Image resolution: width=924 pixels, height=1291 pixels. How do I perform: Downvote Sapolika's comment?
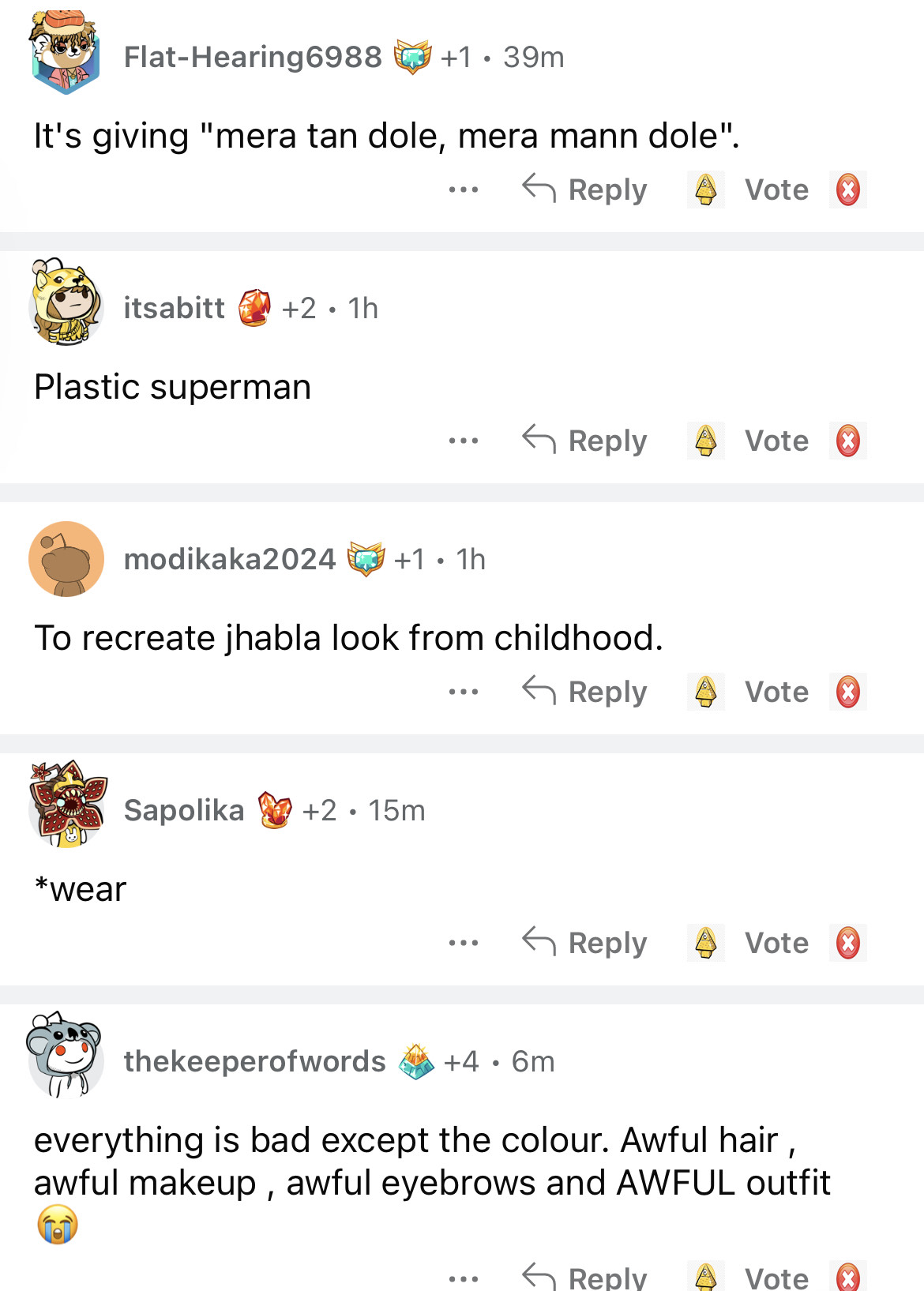pos(848,943)
